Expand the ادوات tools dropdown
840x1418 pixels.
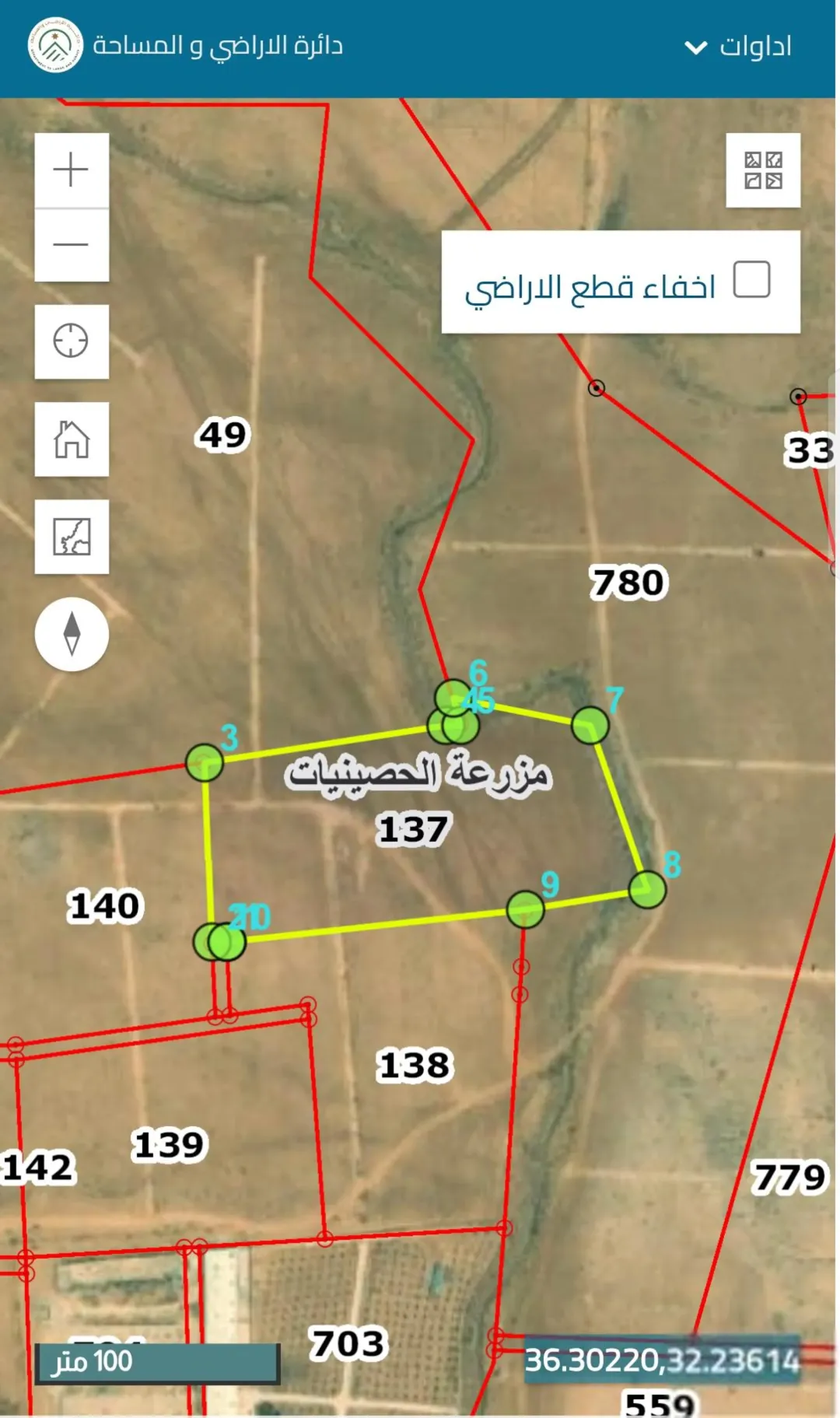[x=737, y=47]
